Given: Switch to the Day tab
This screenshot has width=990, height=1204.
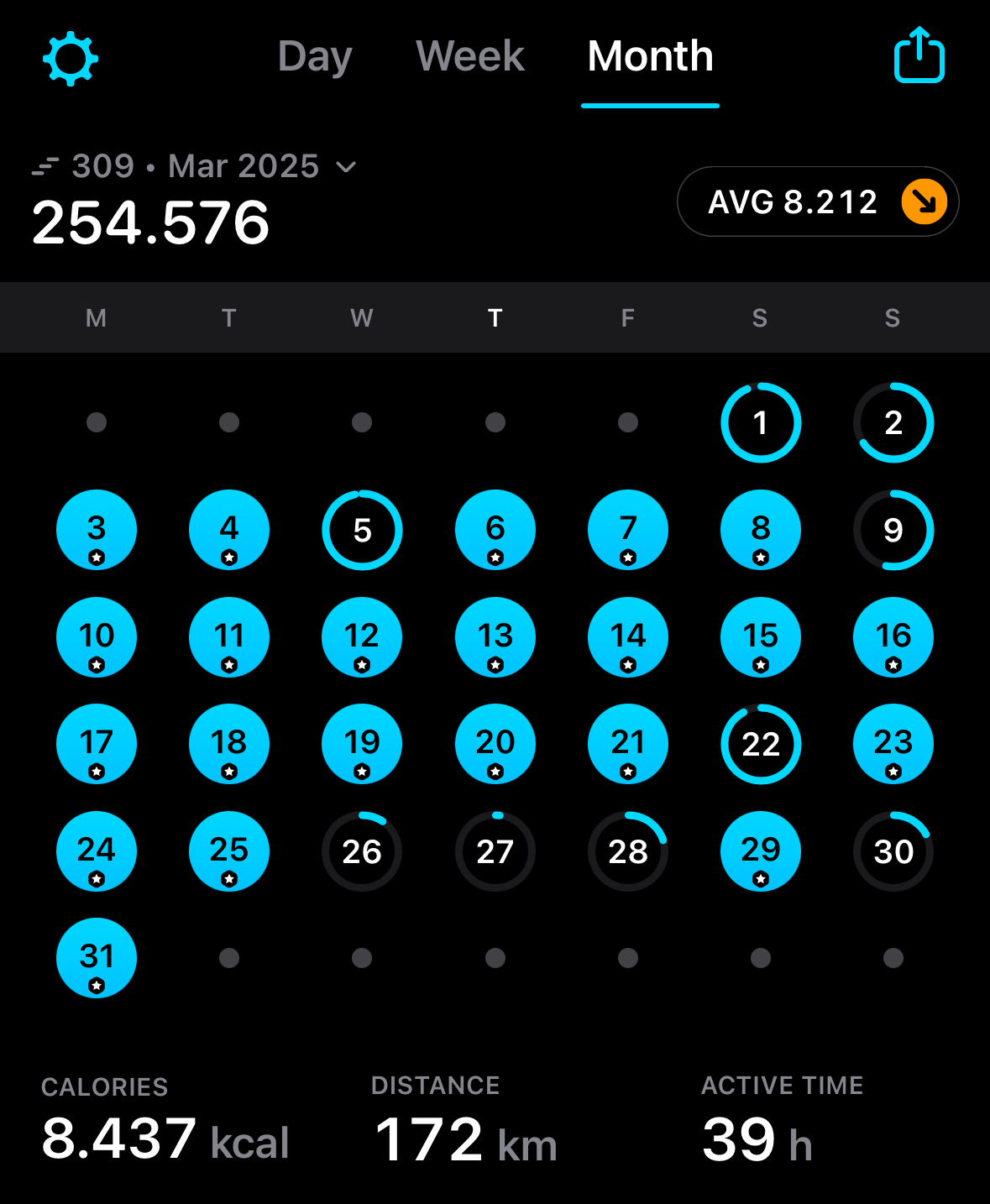Looking at the screenshot, I should click(315, 57).
